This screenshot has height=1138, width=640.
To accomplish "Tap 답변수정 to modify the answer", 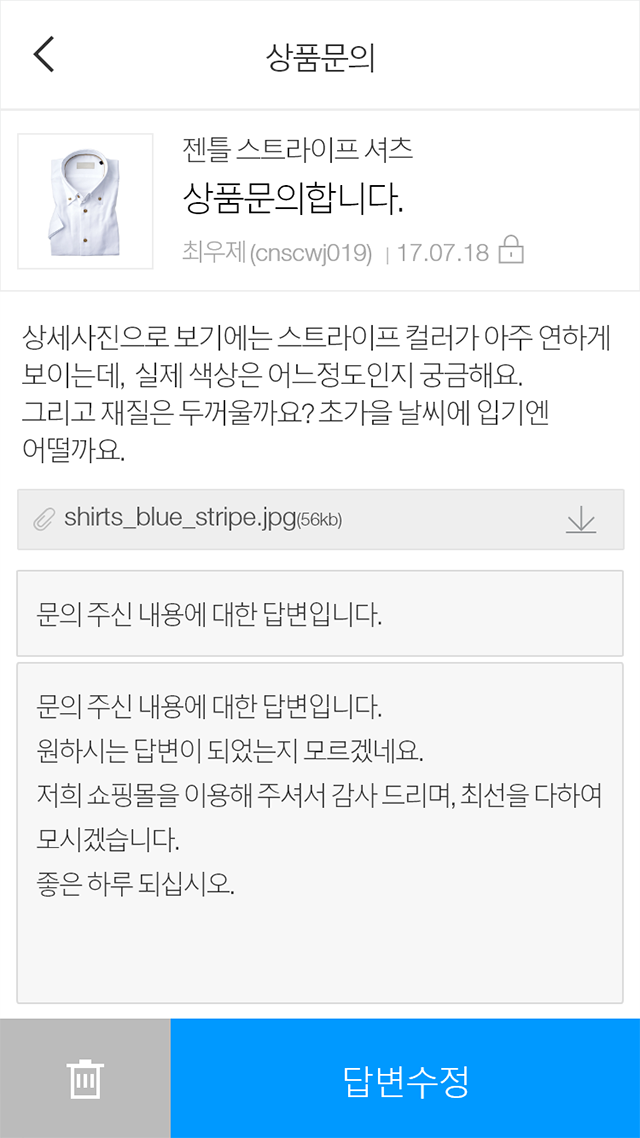I will click(406, 1078).
